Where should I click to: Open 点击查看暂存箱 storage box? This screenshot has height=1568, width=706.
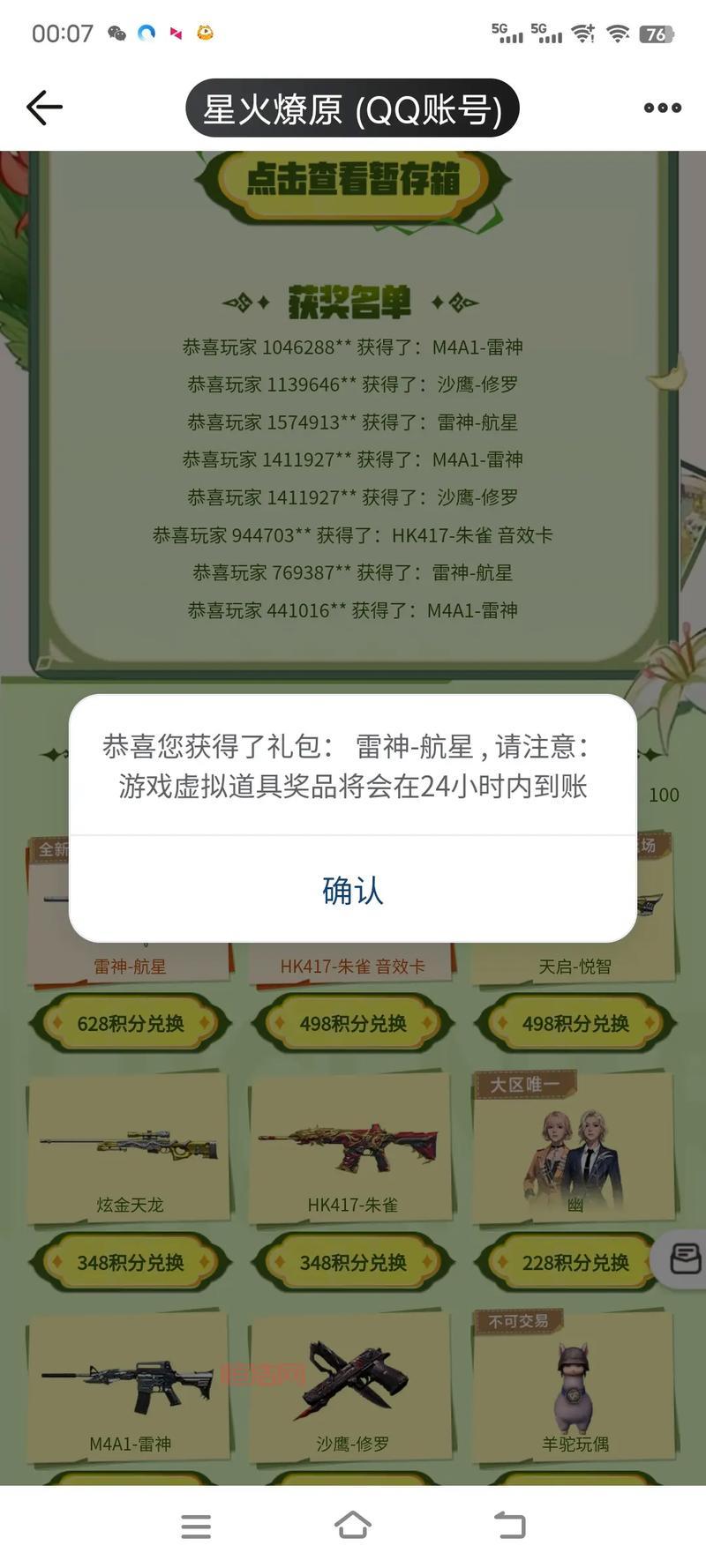pyautogui.click(x=353, y=180)
